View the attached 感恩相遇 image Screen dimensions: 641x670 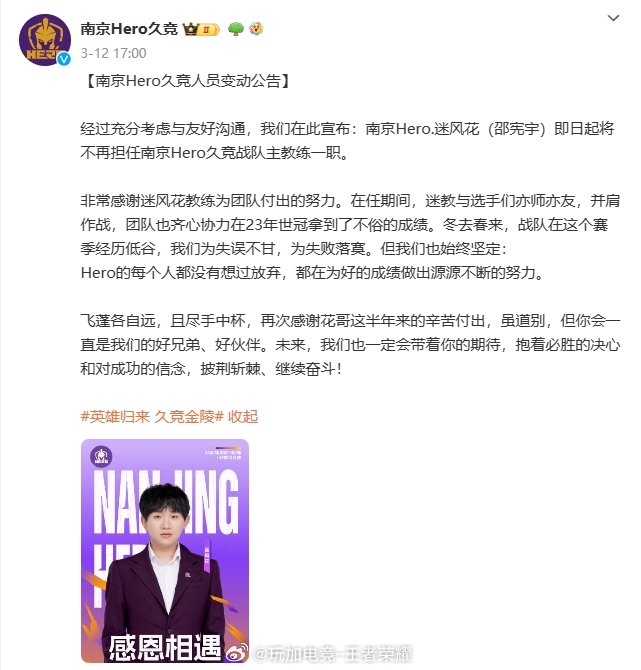164,550
